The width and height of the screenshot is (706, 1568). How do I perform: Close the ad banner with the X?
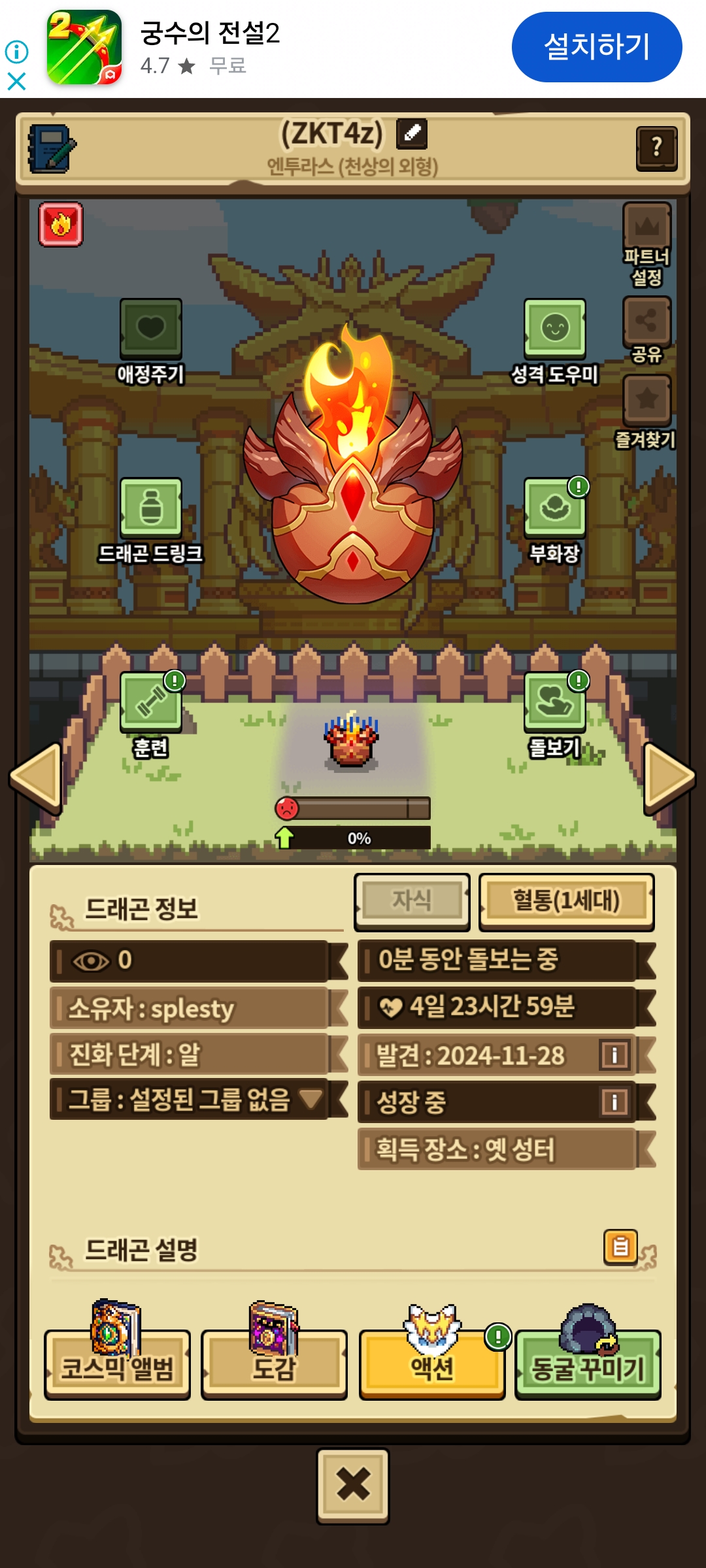(16, 82)
